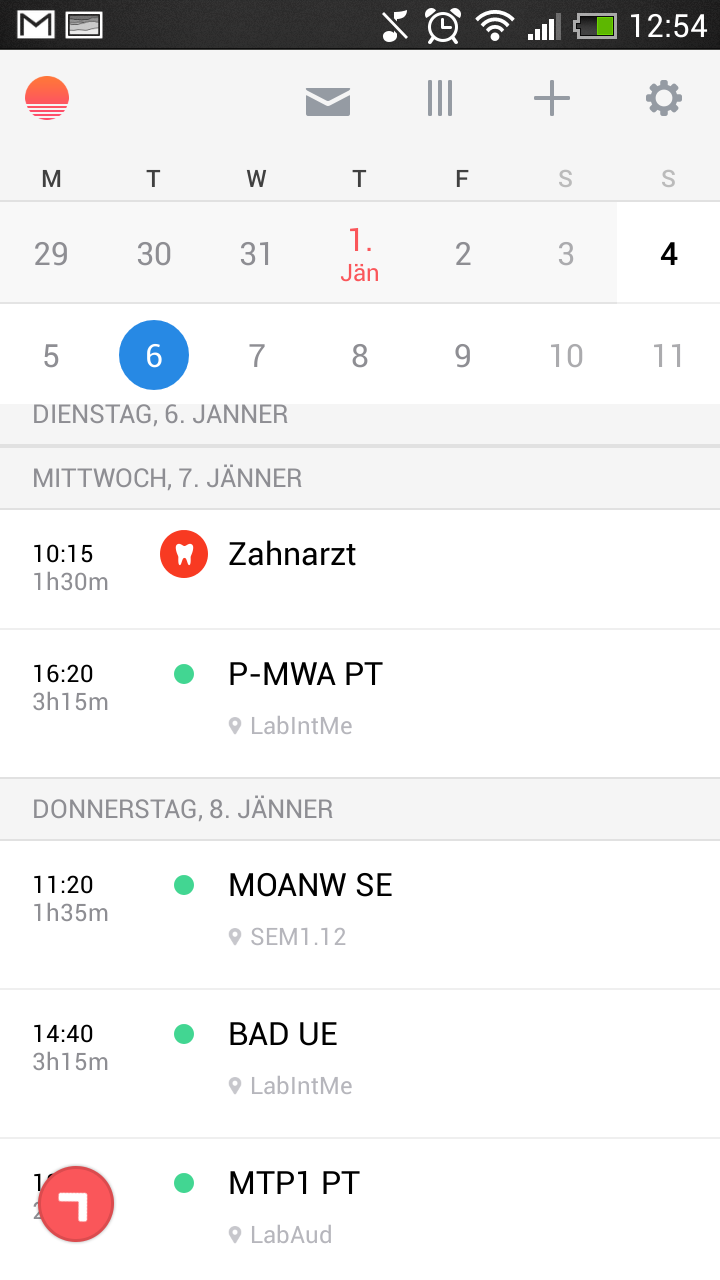
Task: Select date 4 in the calendar
Action: (x=668, y=253)
